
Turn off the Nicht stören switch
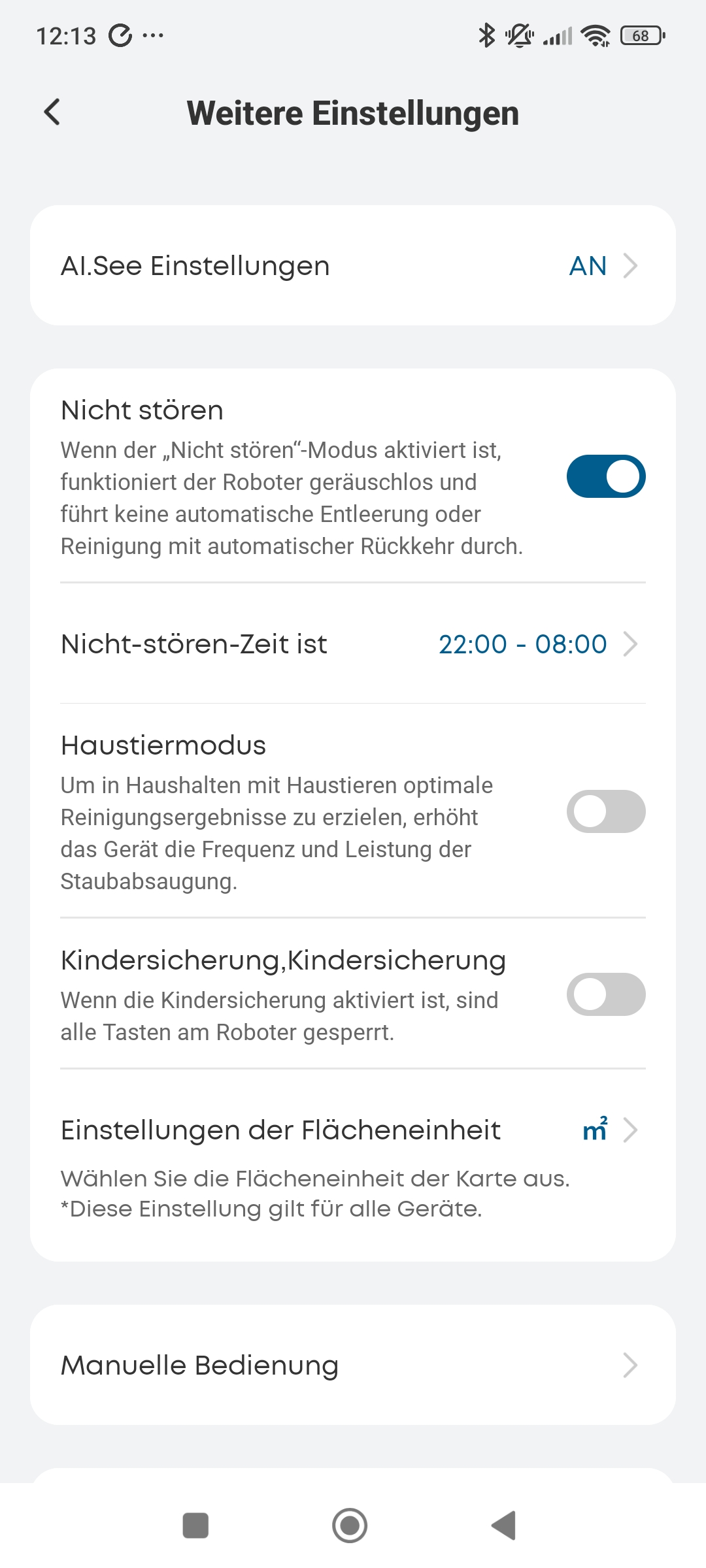[605, 476]
